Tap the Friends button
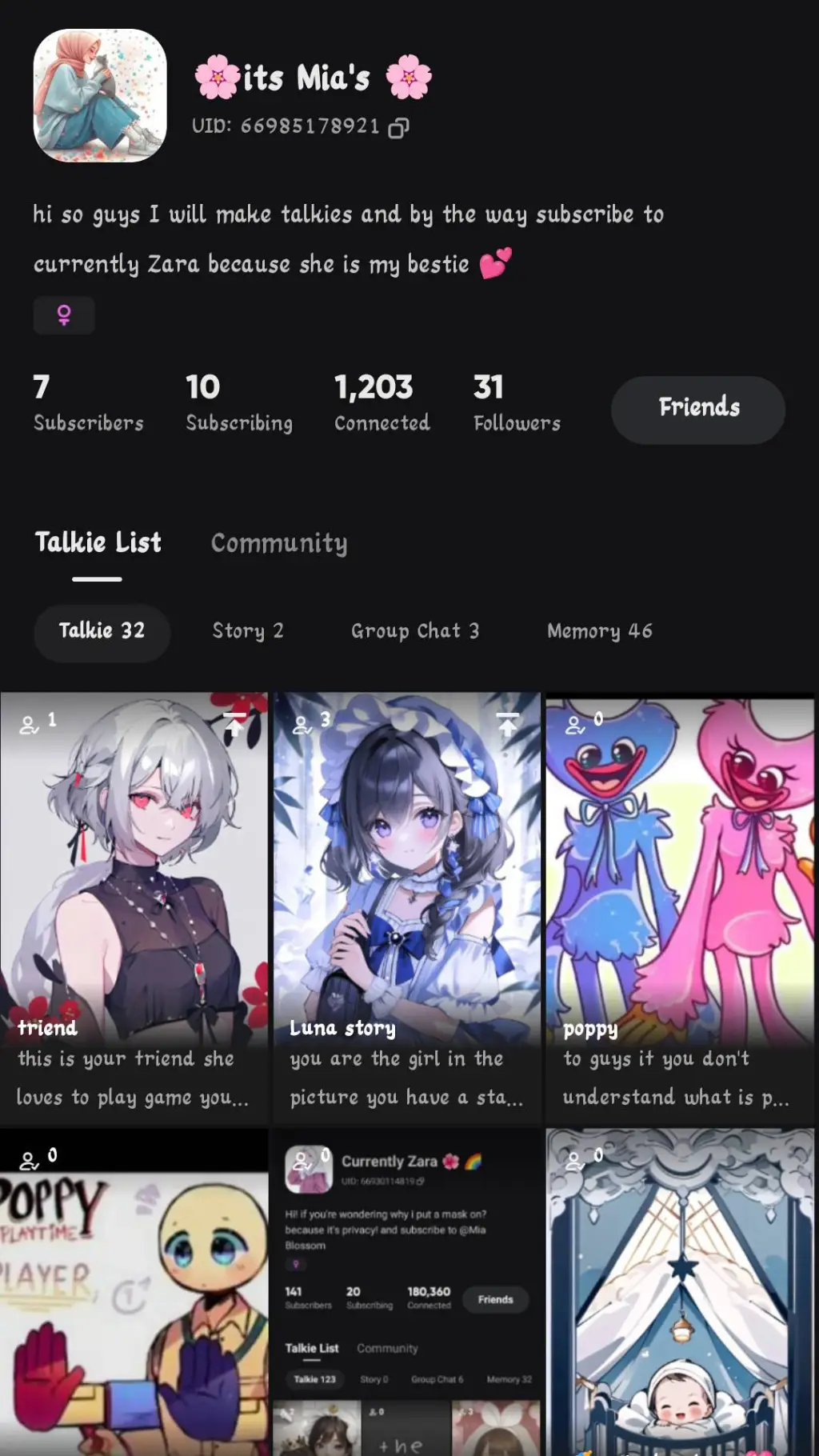Image resolution: width=819 pixels, height=1456 pixels. pyautogui.click(x=697, y=410)
